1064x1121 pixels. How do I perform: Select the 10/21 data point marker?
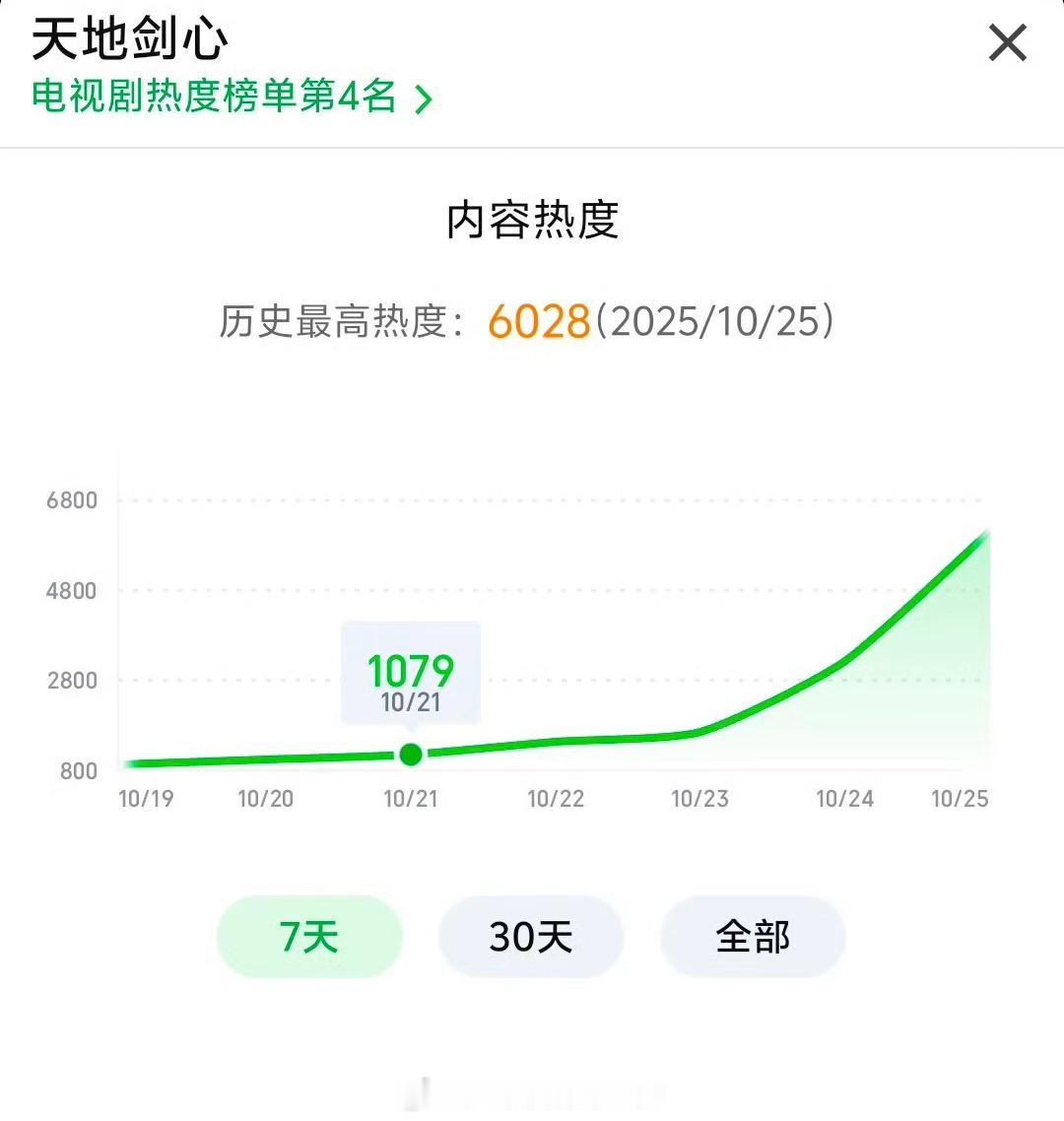pos(411,756)
